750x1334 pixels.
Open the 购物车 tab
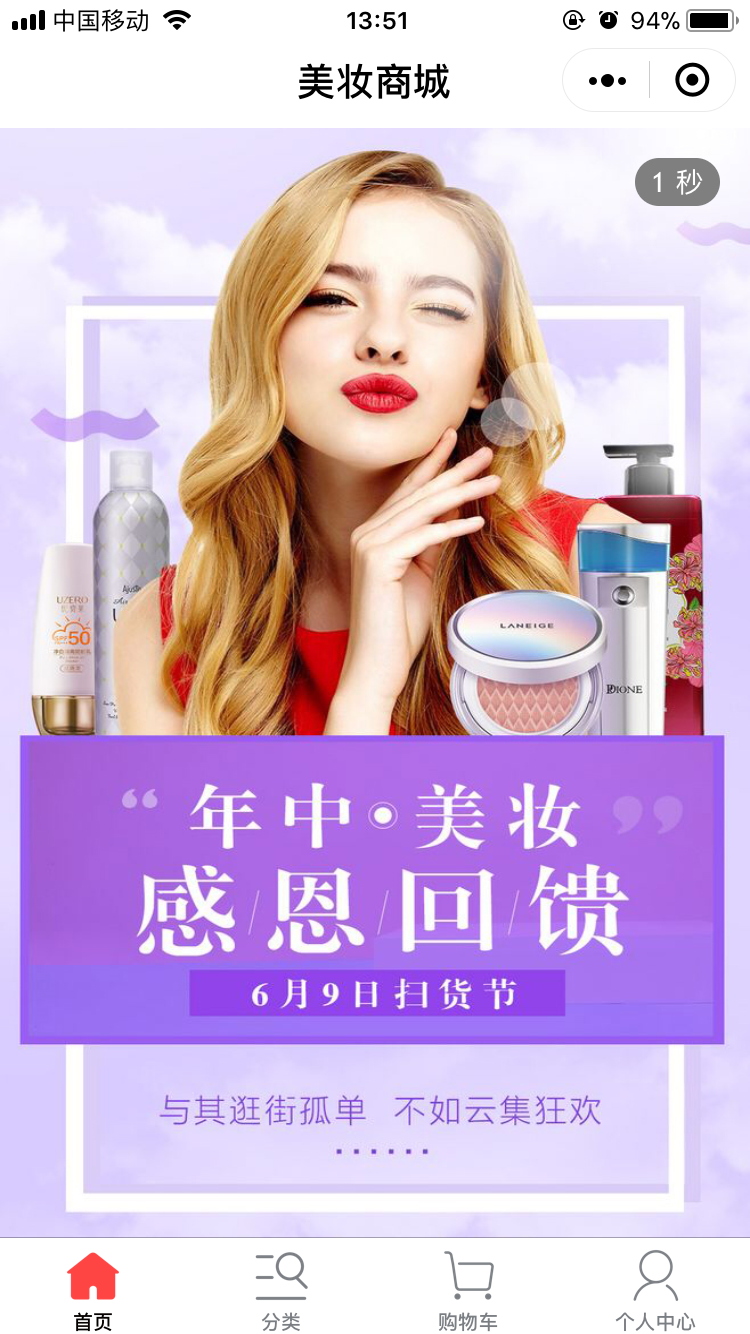point(468,1290)
